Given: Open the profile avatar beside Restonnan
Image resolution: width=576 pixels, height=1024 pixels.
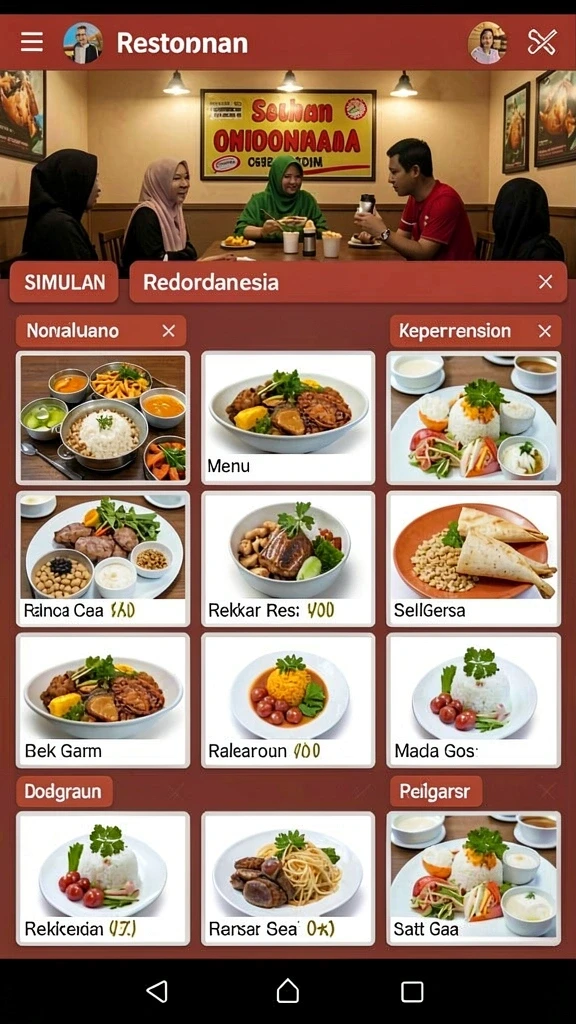Looking at the screenshot, I should click(83, 42).
